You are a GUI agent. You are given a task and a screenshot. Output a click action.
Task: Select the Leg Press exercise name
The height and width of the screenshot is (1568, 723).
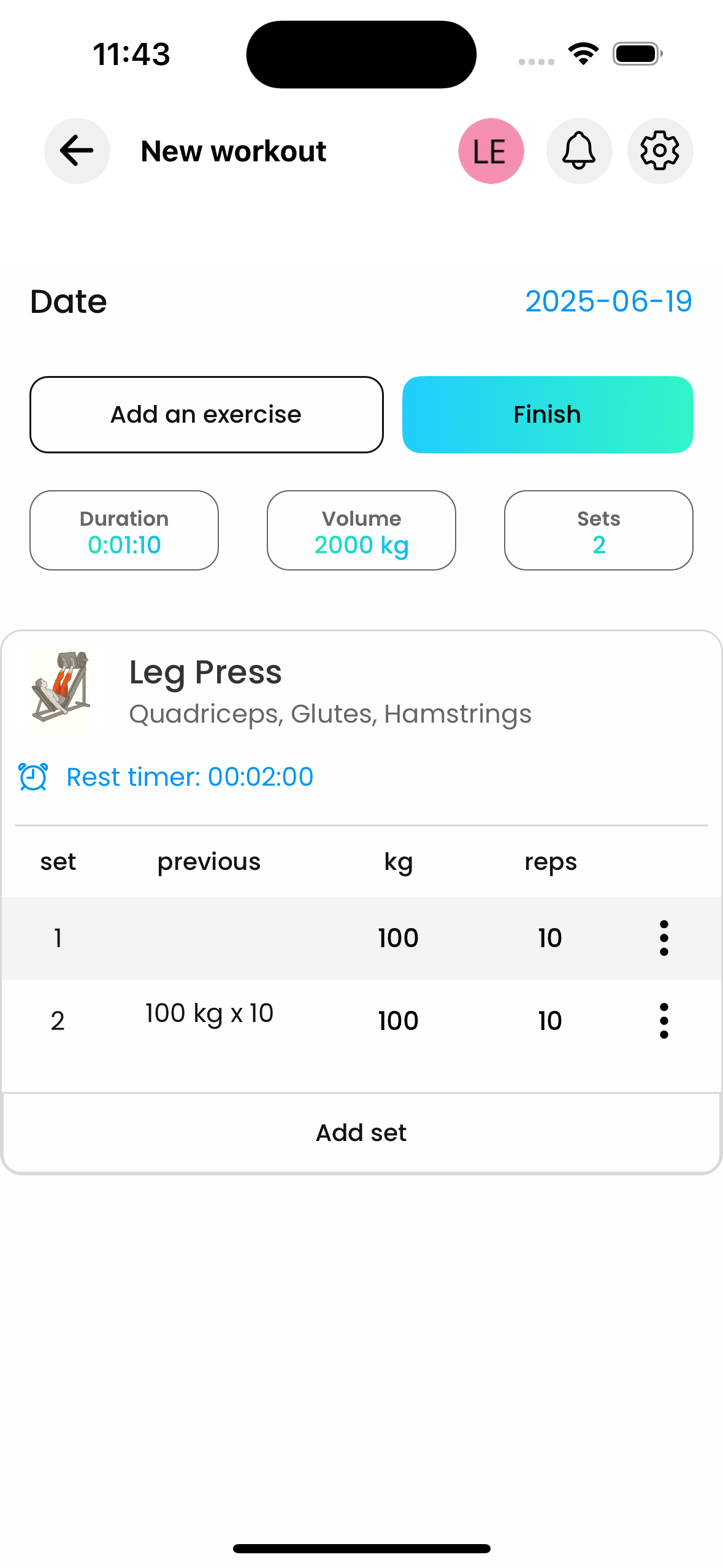[205, 672]
